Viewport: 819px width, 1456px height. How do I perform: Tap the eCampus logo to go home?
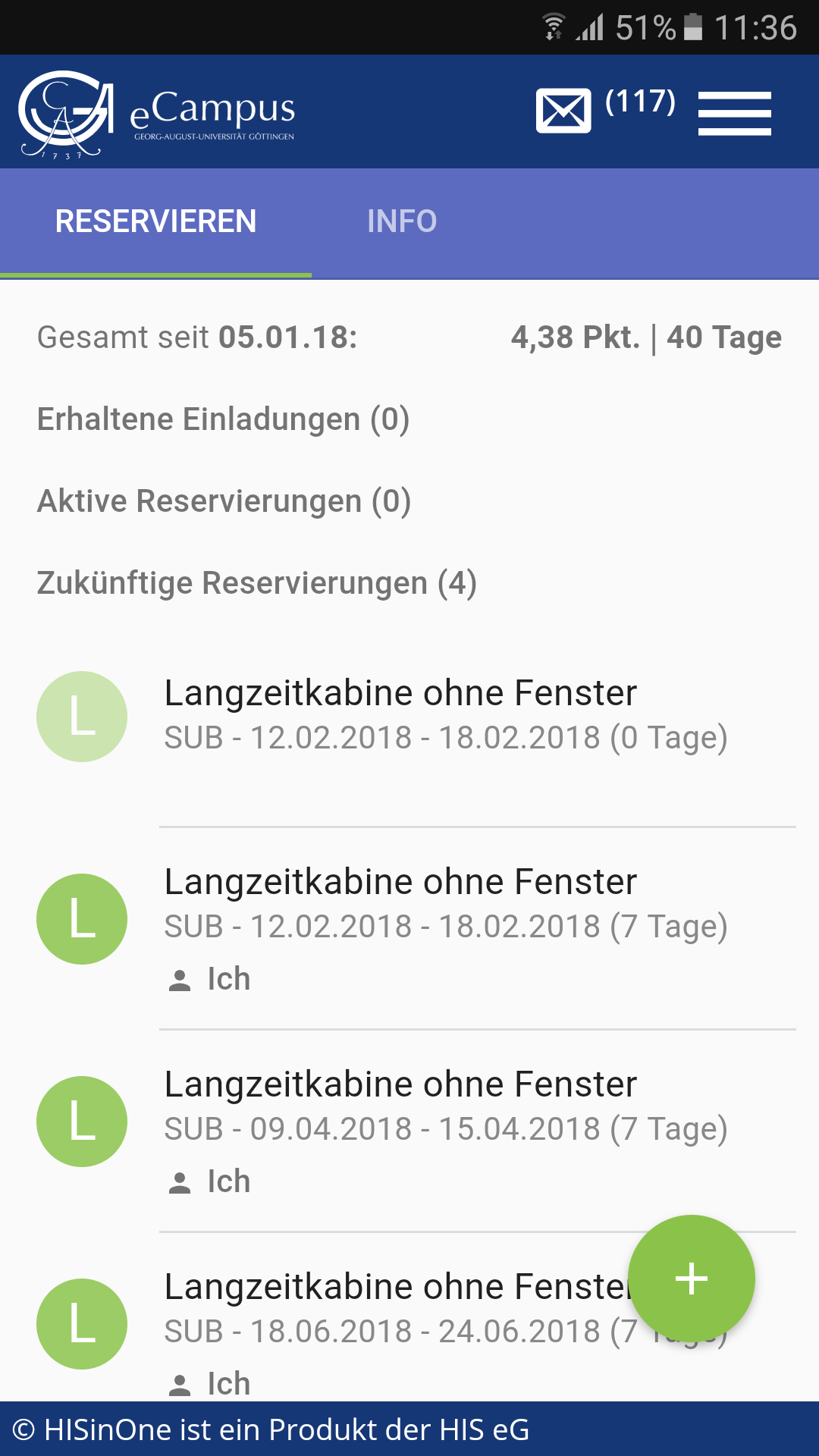(x=157, y=113)
